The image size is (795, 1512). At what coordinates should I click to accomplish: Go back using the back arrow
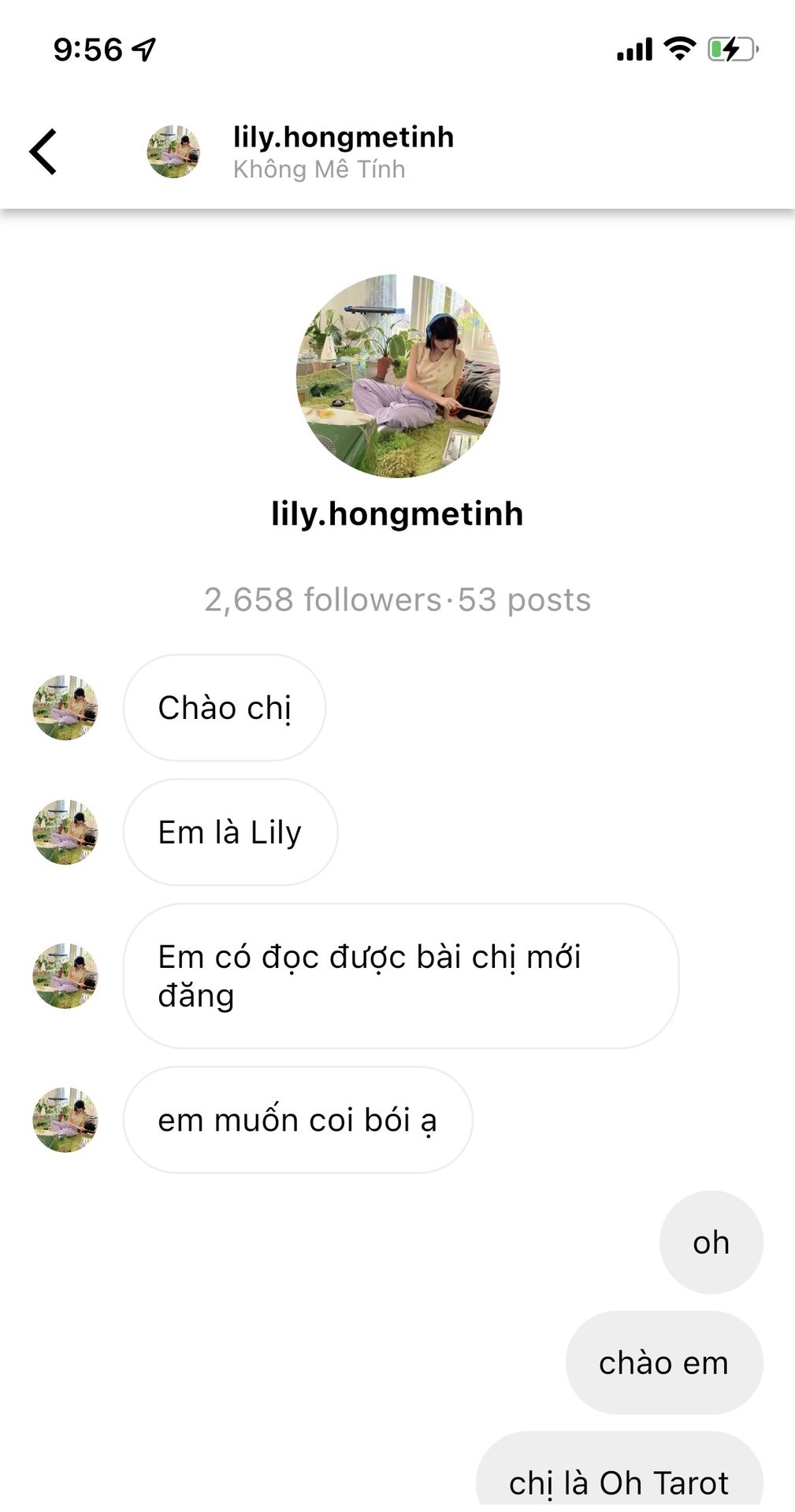[43, 151]
